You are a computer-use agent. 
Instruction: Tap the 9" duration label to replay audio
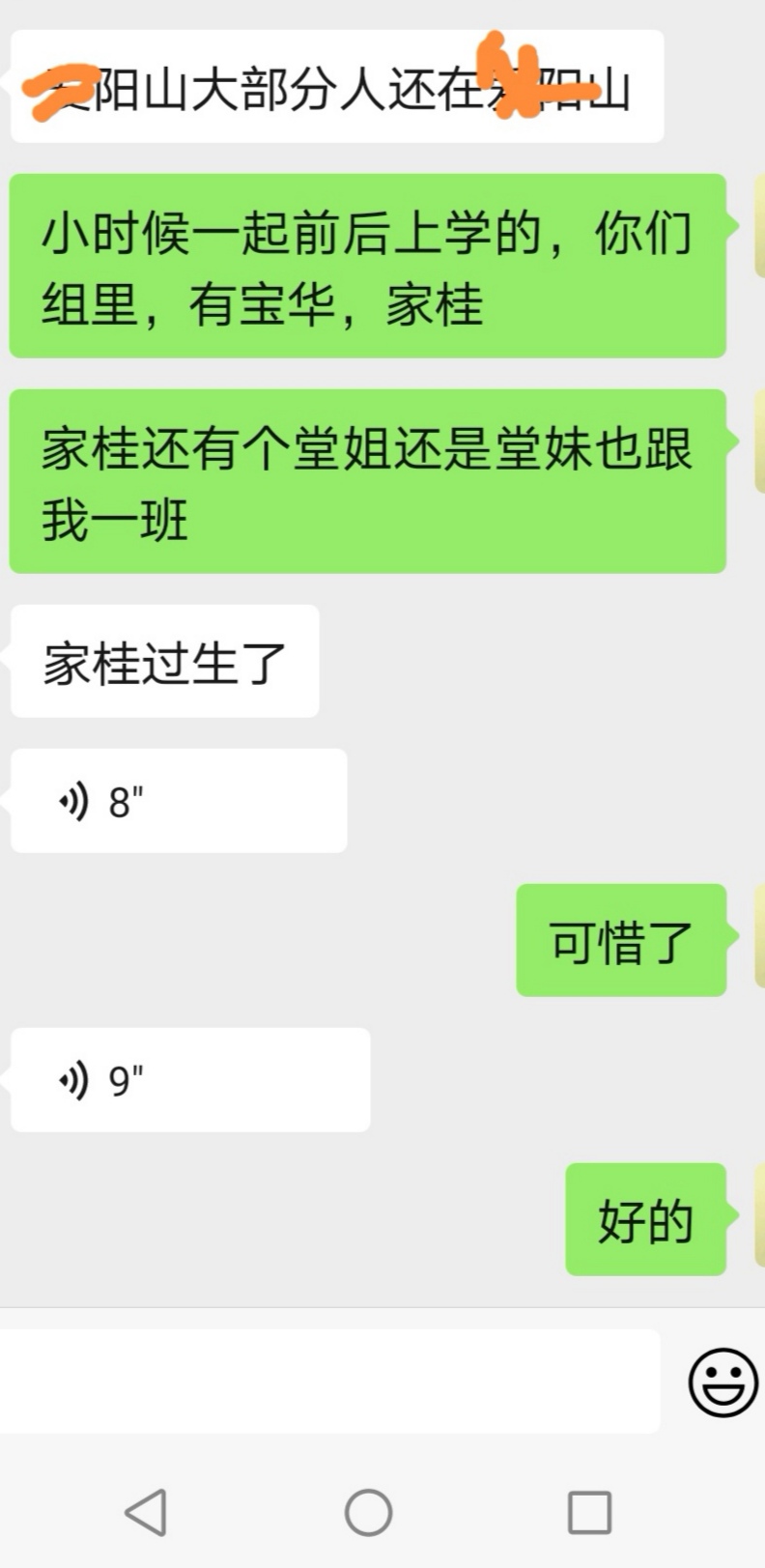point(126,1079)
